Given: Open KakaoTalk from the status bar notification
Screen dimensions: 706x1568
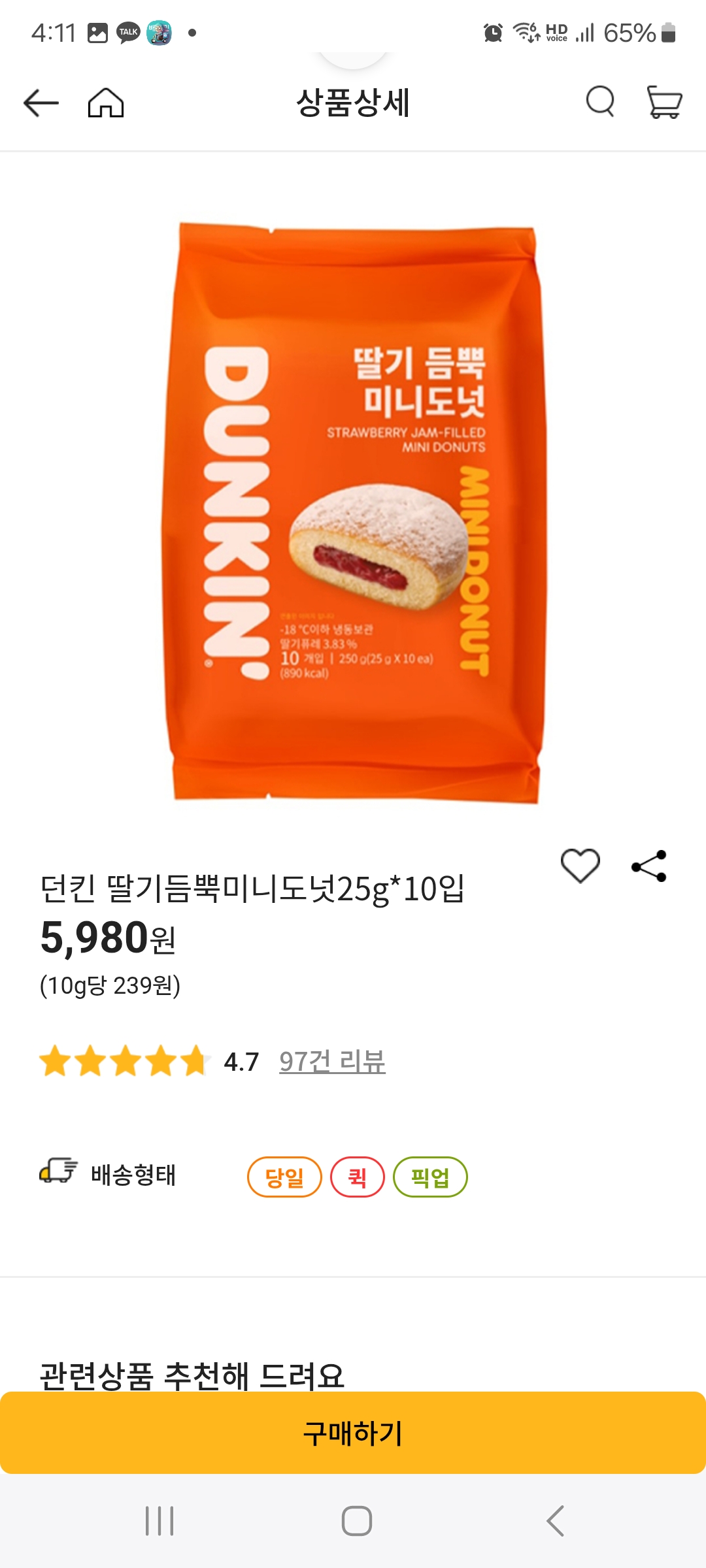Looking at the screenshot, I should [128, 30].
